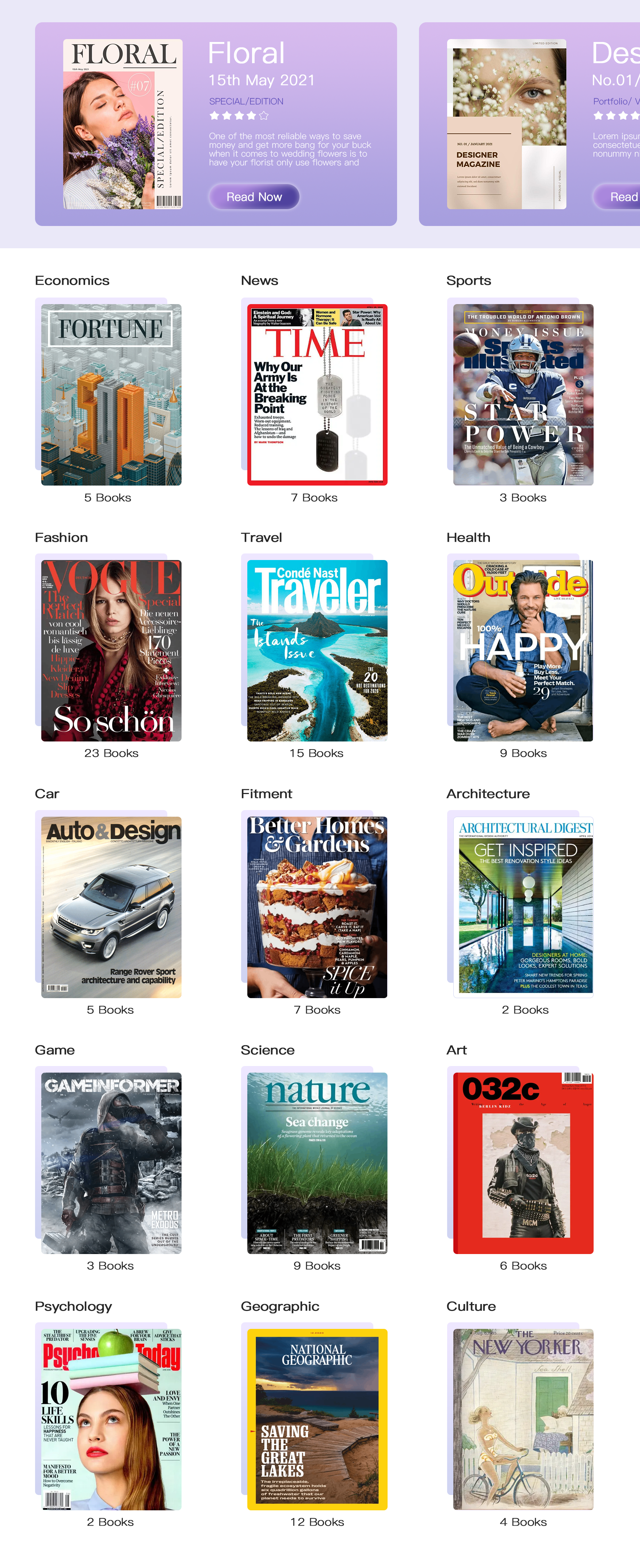This screenshot has width=640, height=1568.
Task: Tap Read Now on the Floral card
Action: (x=254, y=197)
